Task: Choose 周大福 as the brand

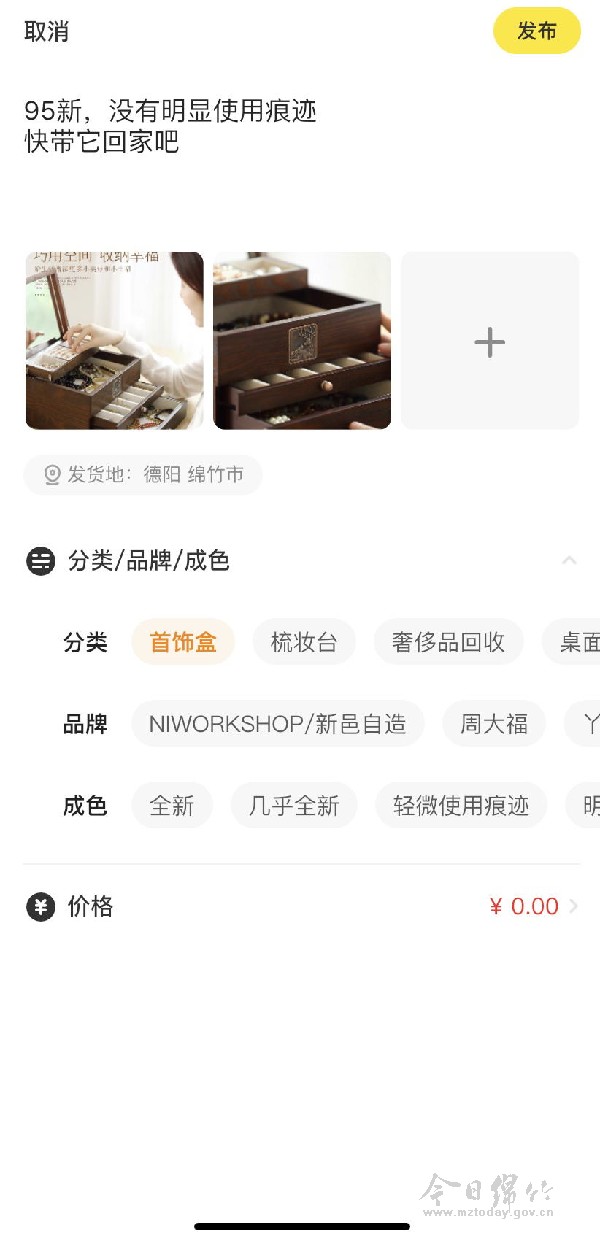Action: [x=494, y=724]
